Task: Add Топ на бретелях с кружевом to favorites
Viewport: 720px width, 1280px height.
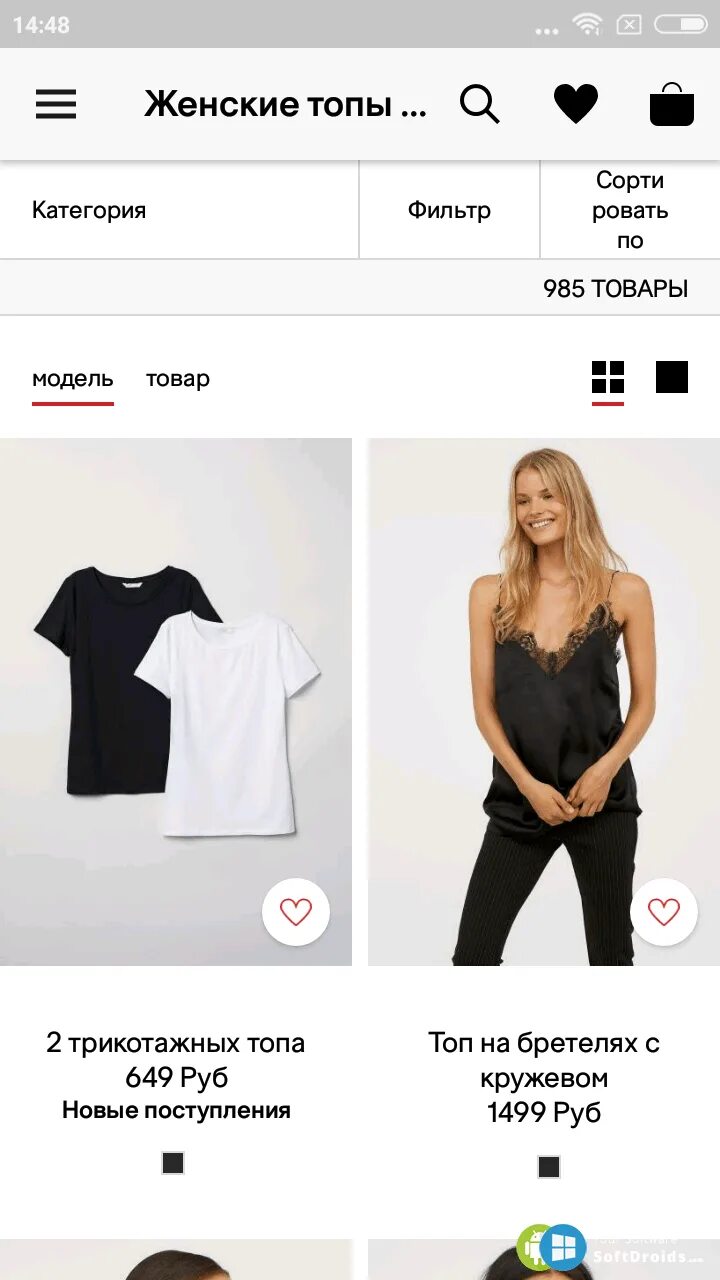Action: tap(664, 912)
